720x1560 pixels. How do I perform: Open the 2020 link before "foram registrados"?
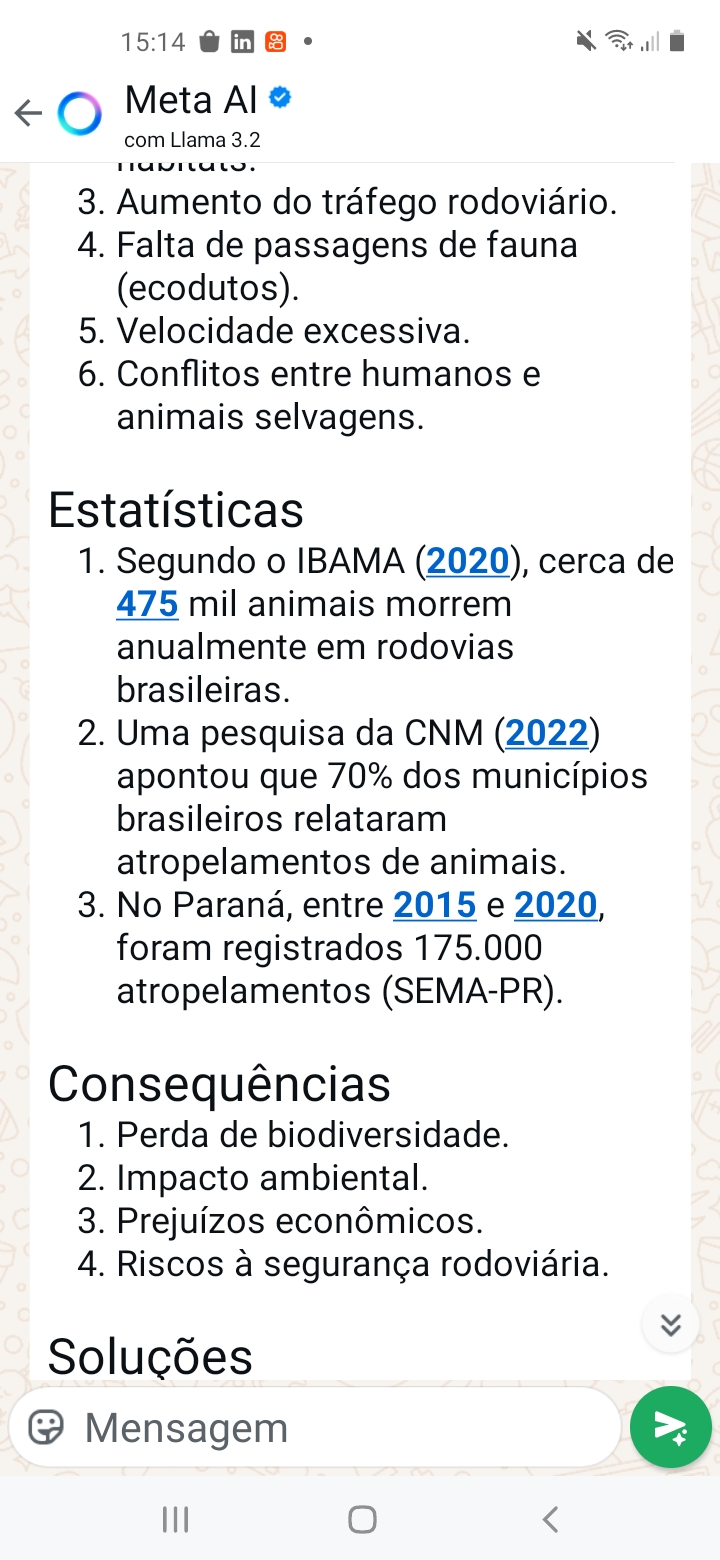pyautogui.click(x=555, y=905)
